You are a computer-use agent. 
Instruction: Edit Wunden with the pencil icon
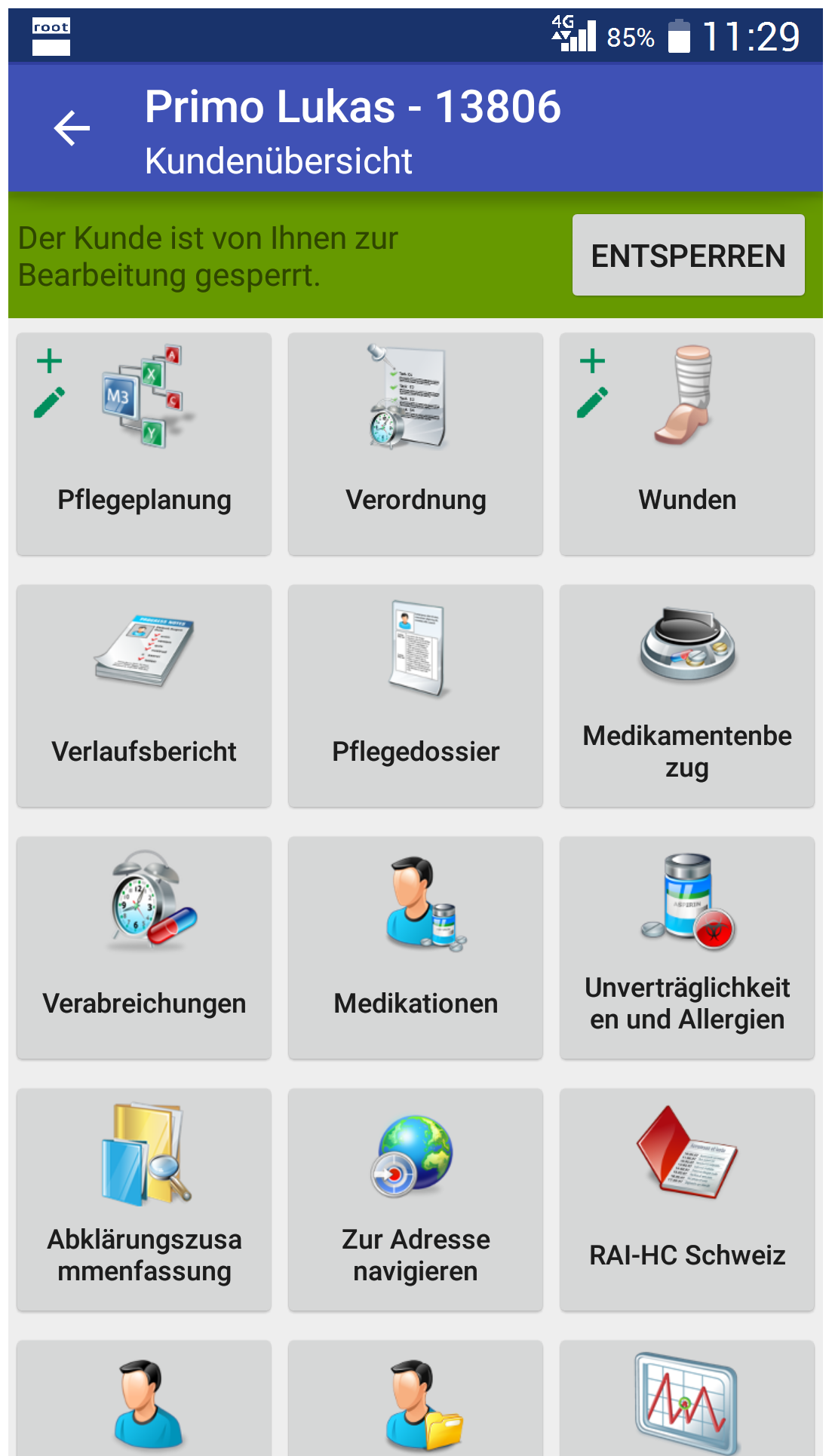pos(593,402)
